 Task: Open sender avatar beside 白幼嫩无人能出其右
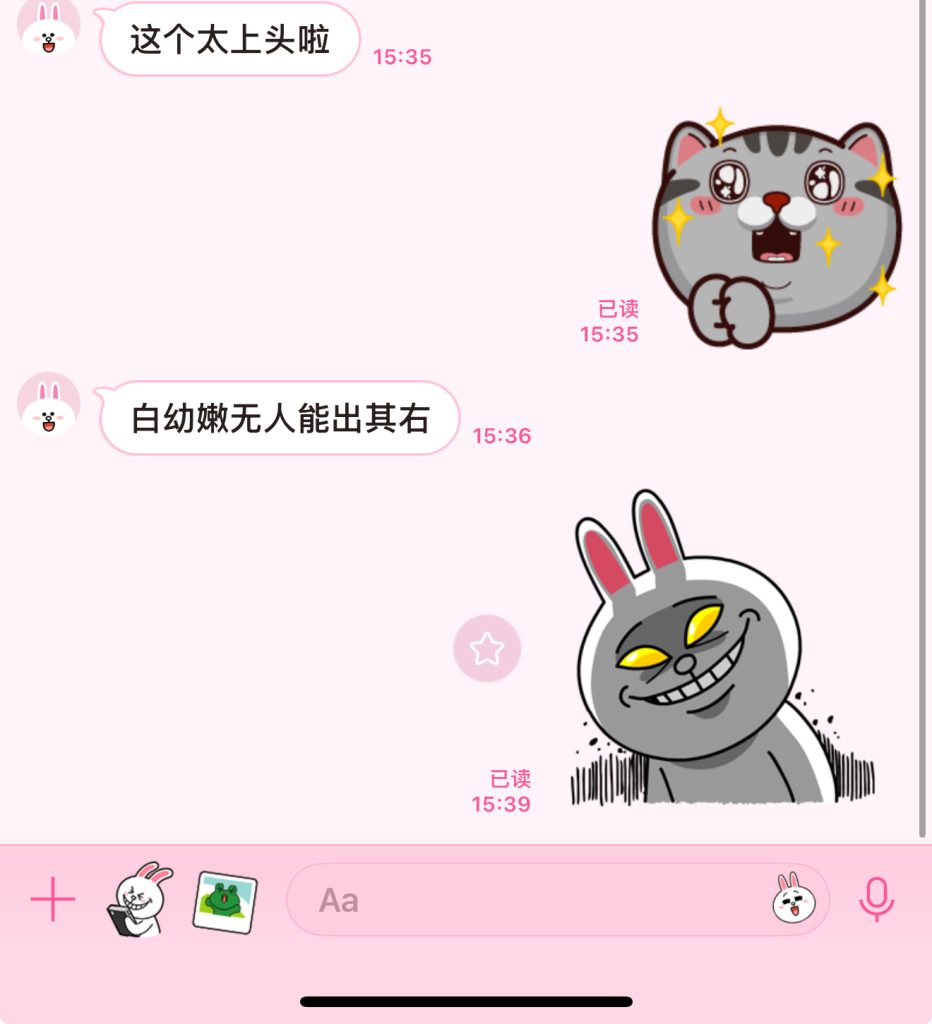coord(48,405)
